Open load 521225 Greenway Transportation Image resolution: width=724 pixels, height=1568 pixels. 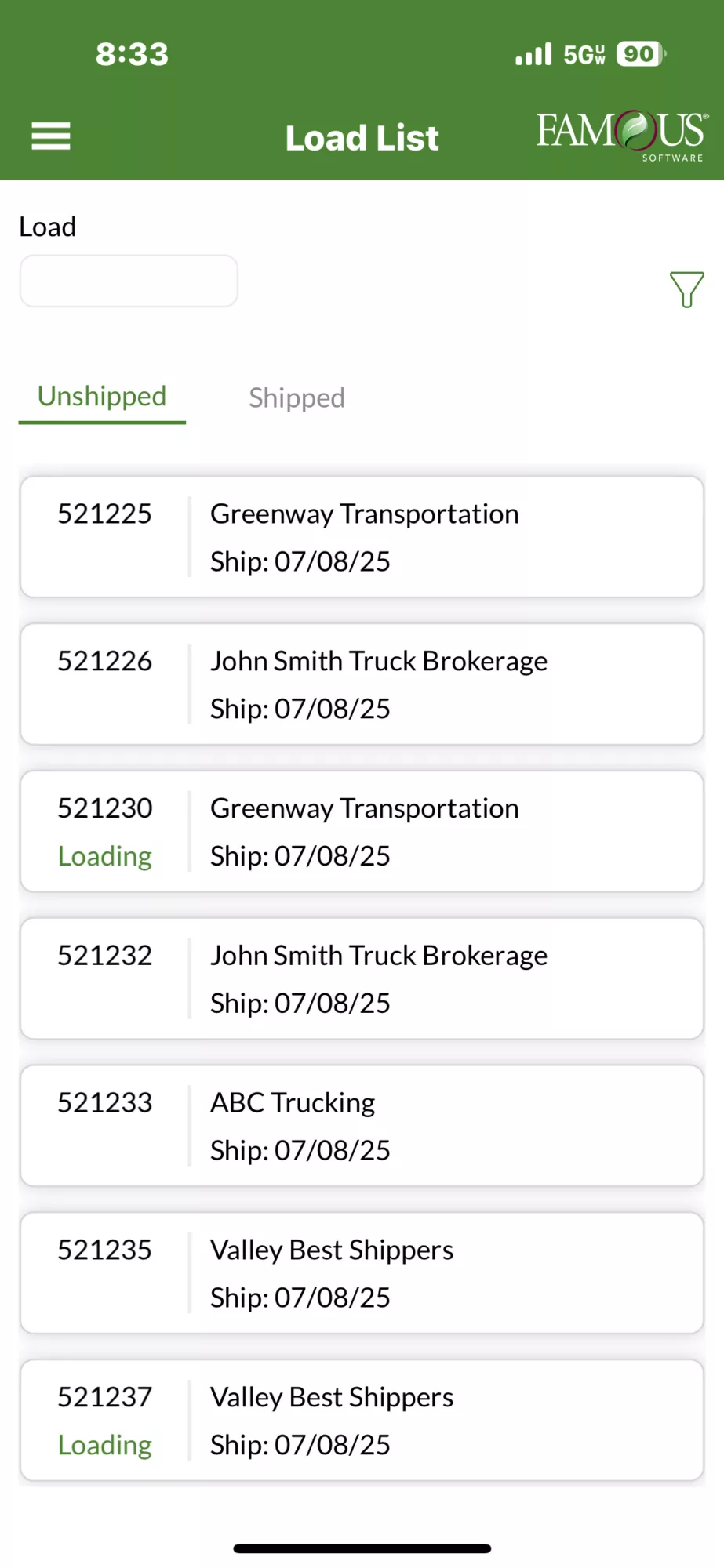(x=362, y=537)
